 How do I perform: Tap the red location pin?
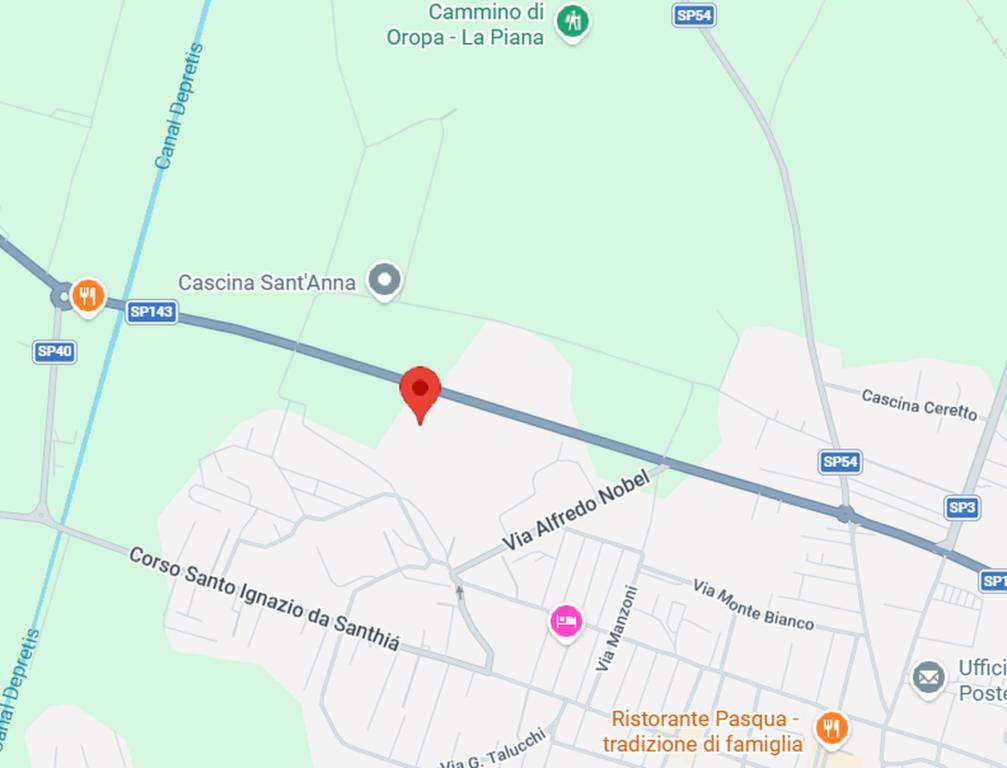[x=420, y=391]
